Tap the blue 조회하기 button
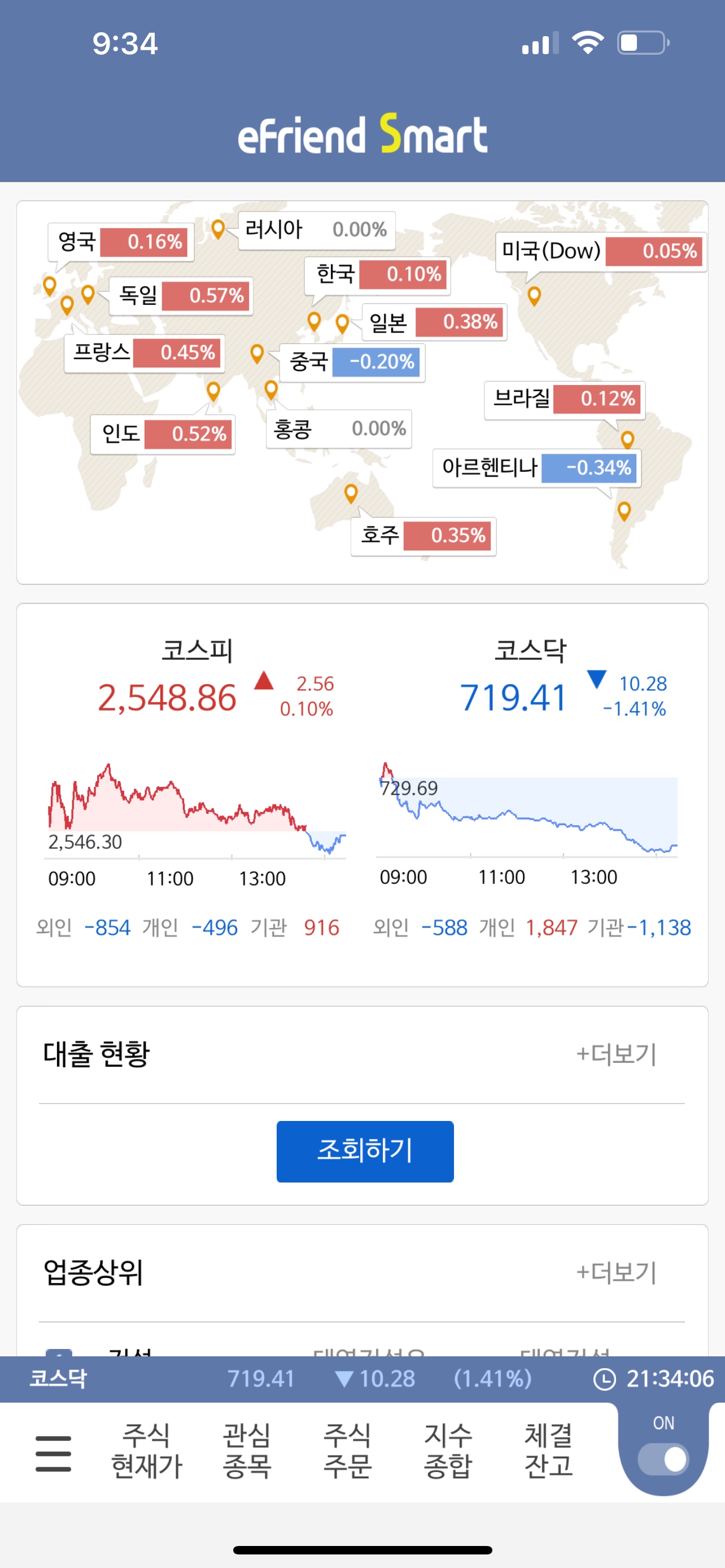 (x=365, y=1151)
